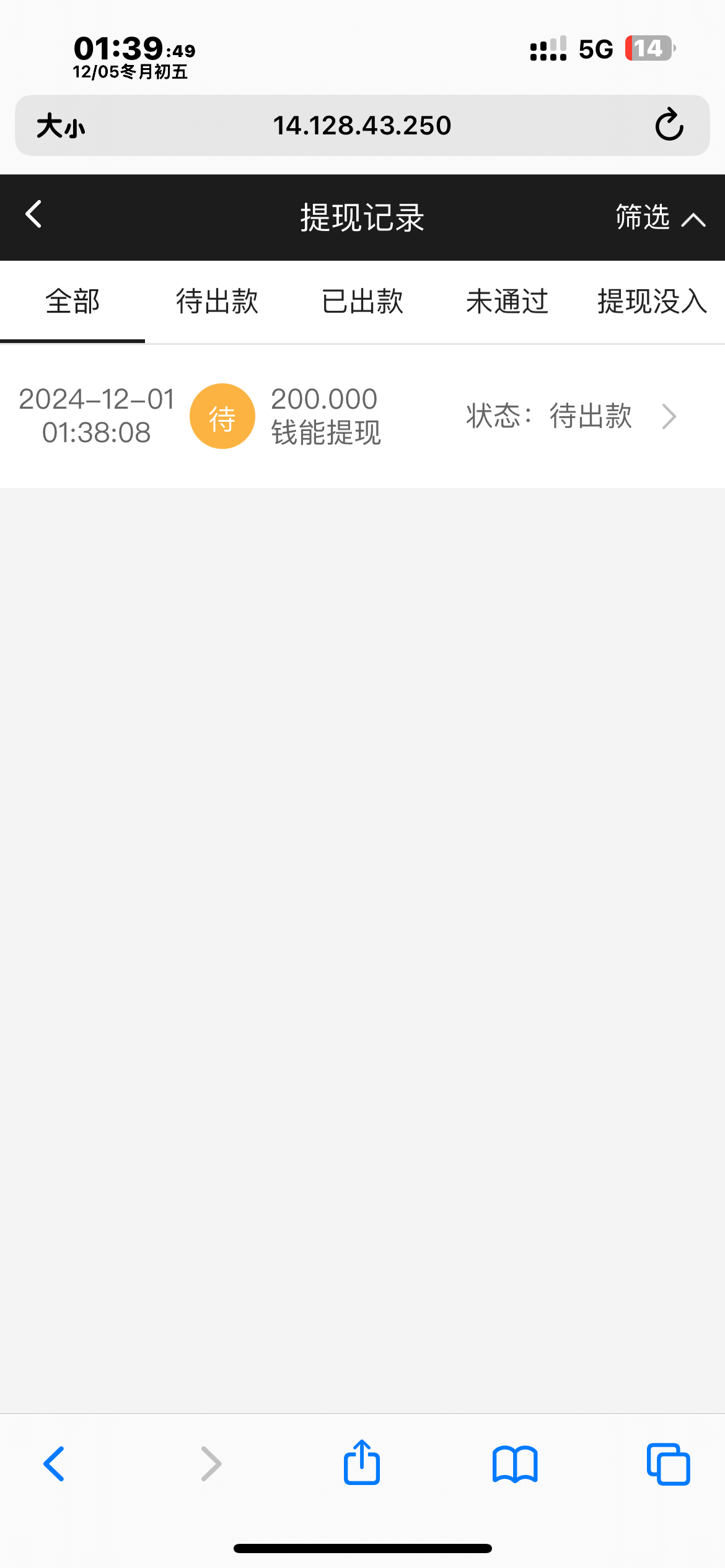Select the 全部 tab
Viewport: 725px width, 1568px height.
(x=72, y=302)
